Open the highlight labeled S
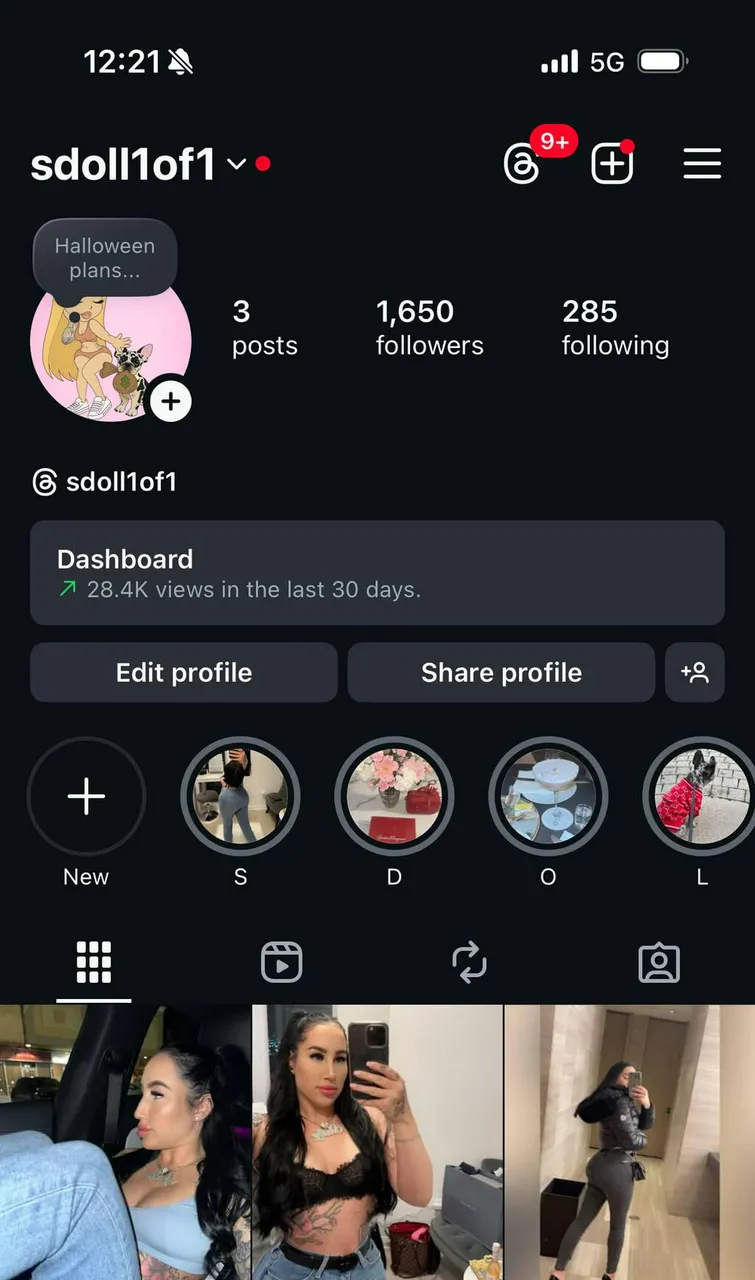 click(240, 797)
